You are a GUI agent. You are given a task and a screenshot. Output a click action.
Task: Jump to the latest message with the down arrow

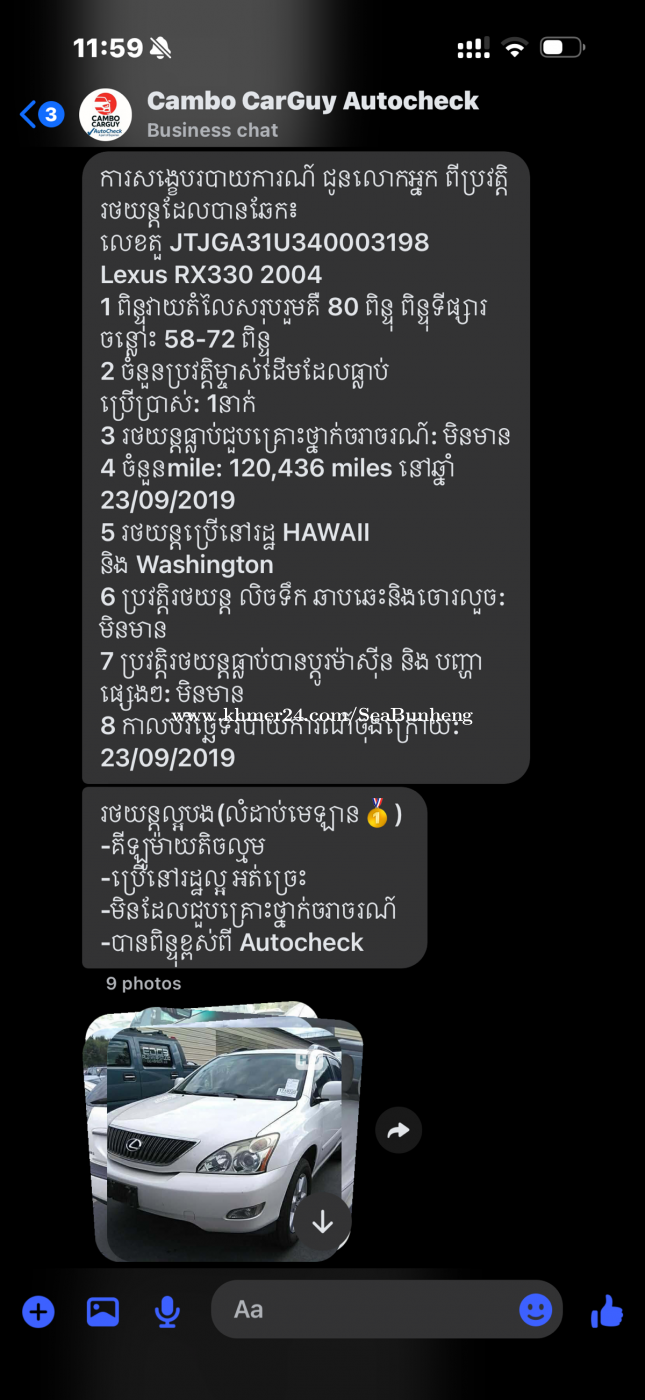coord(322,1222)
